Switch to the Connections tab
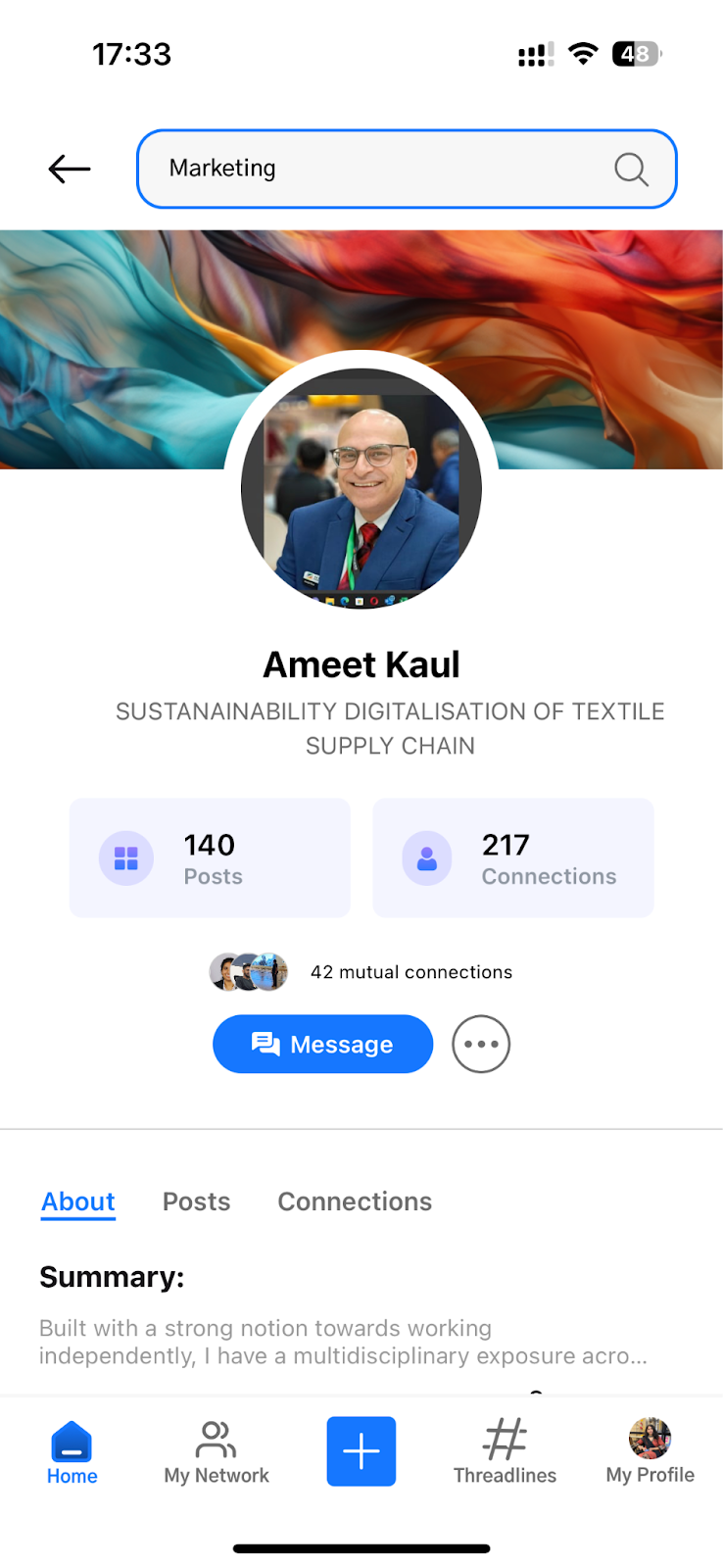The width and height of the screenshot is (723, 1568). pos(355,1201)
